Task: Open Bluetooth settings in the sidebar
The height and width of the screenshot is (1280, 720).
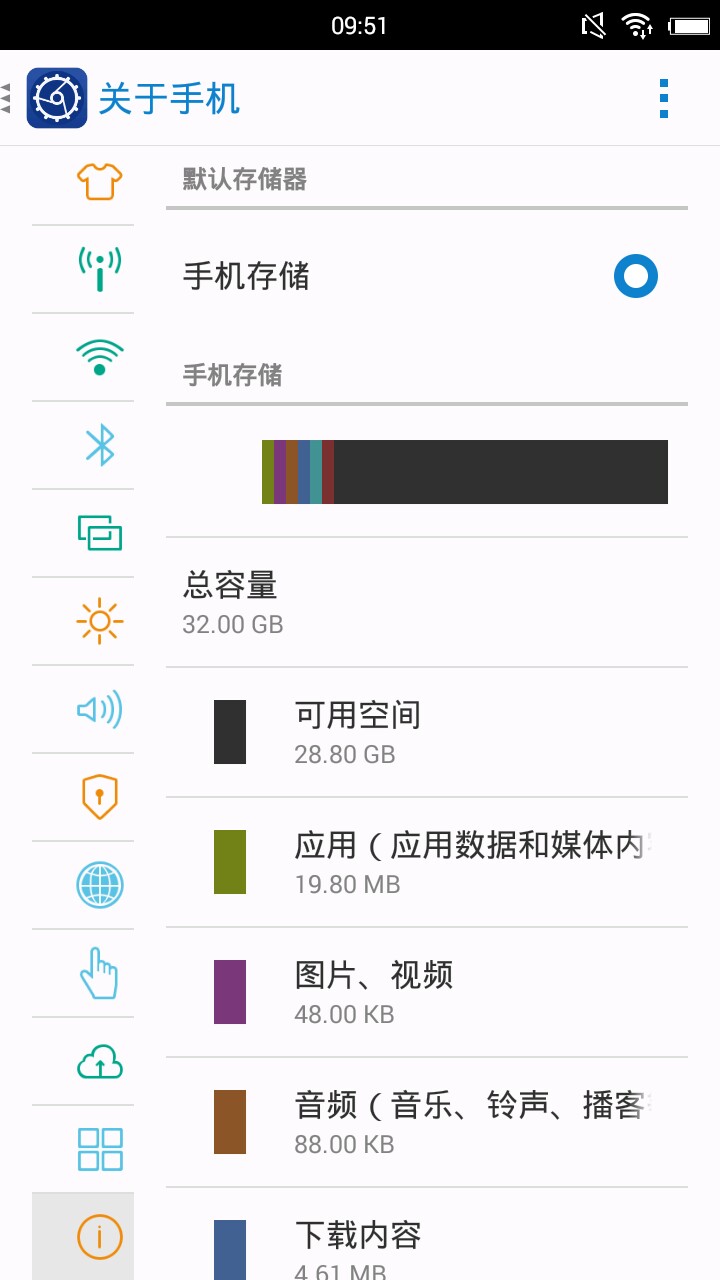Action: 99,445
